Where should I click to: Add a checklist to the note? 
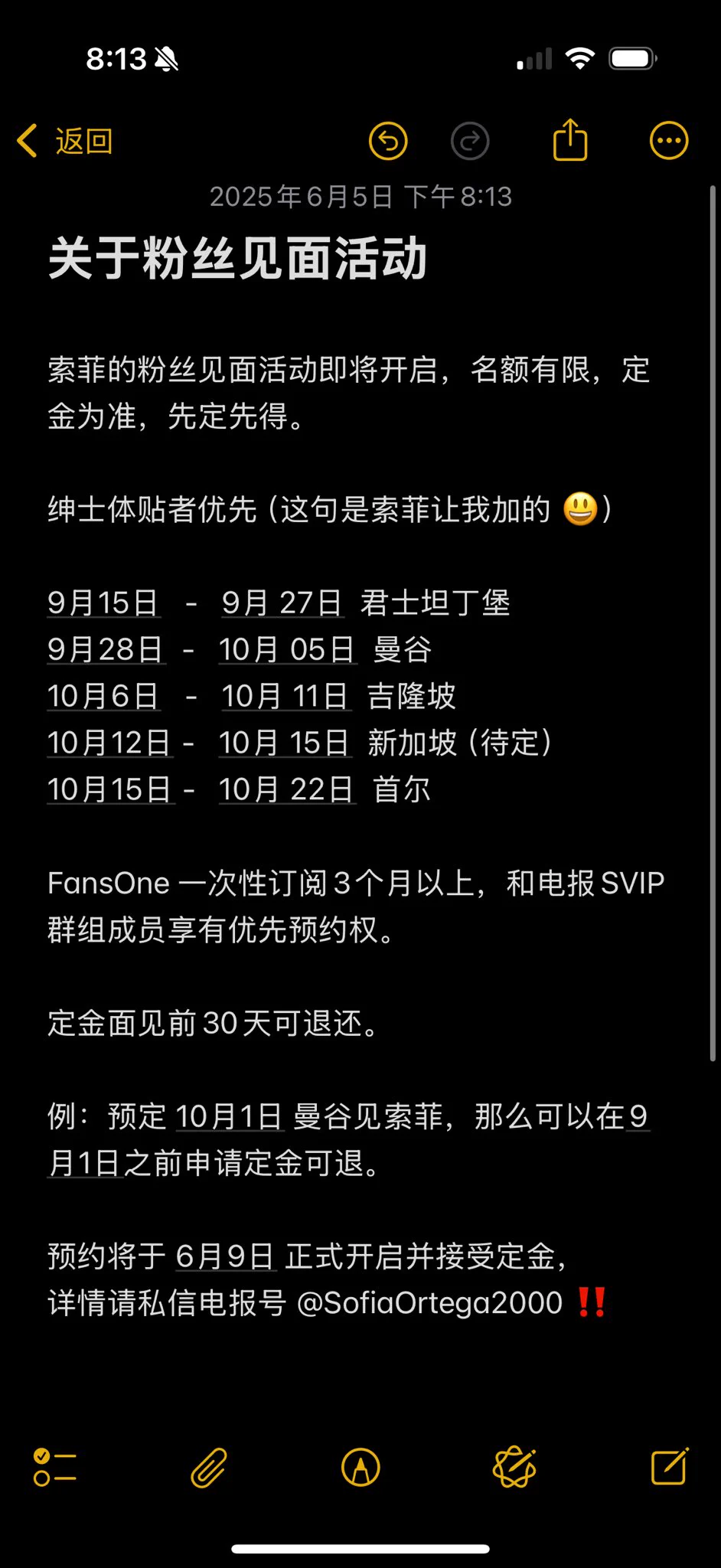54,1468
